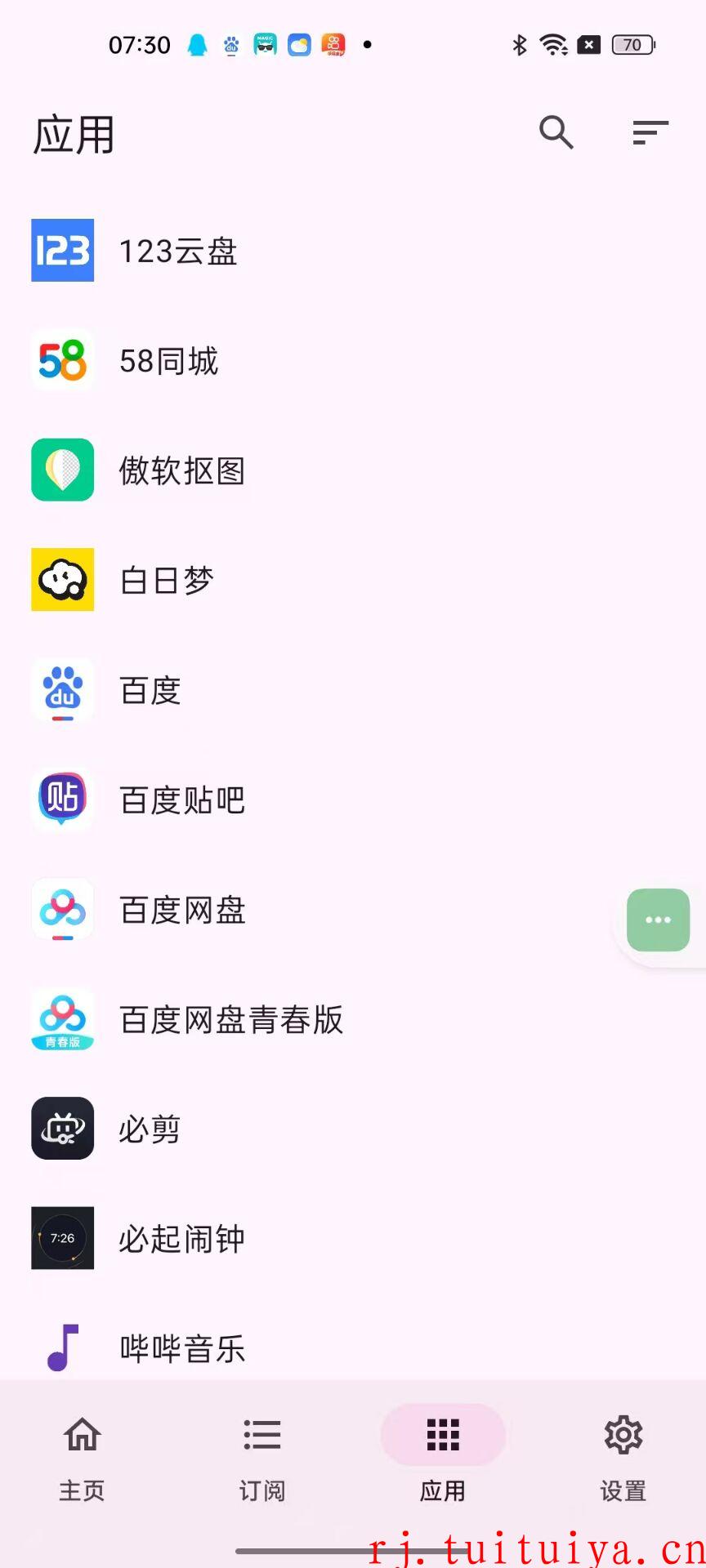Select the 必剪 app row

tap(353, 1129)
